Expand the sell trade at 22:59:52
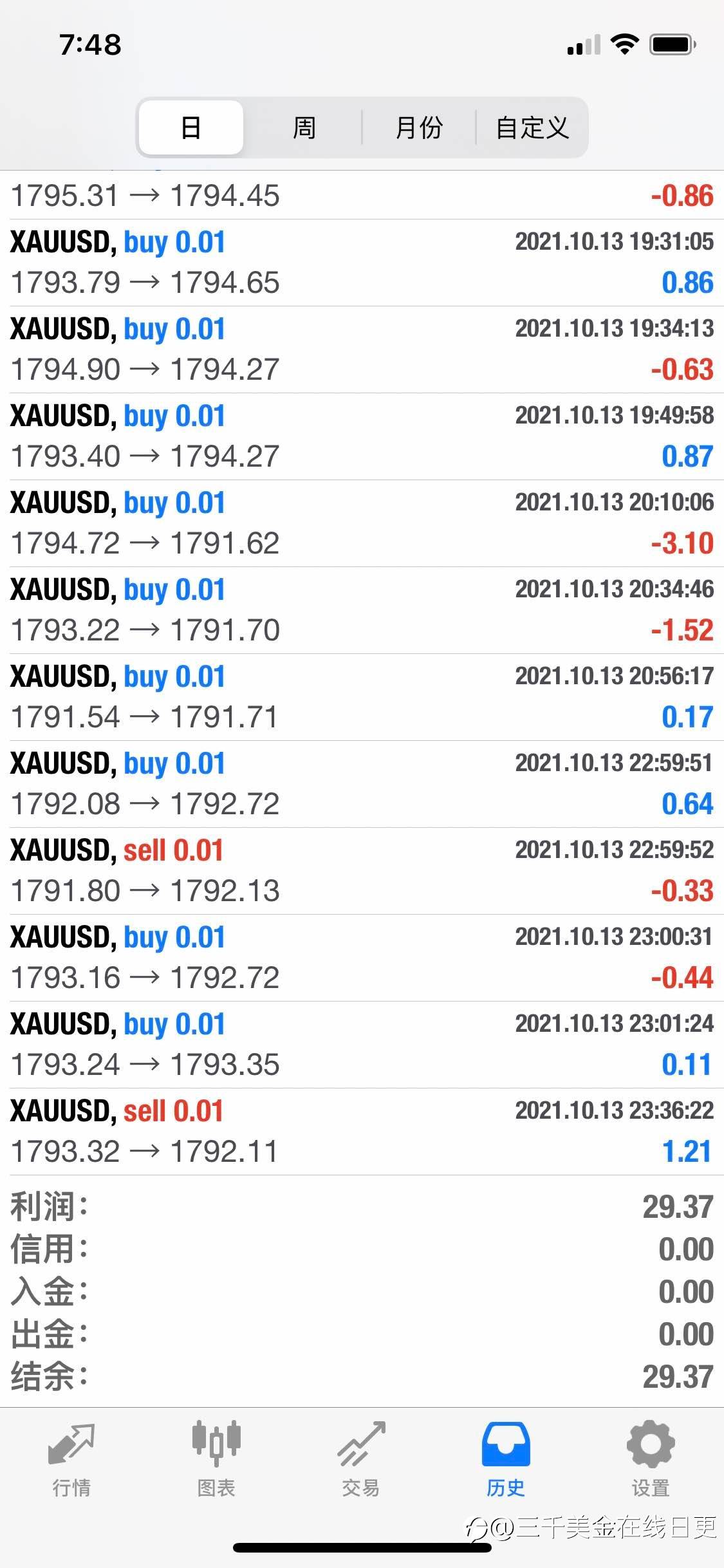Screen dimensions: 724x1568 pyautogui.click(x=362, y=871)
